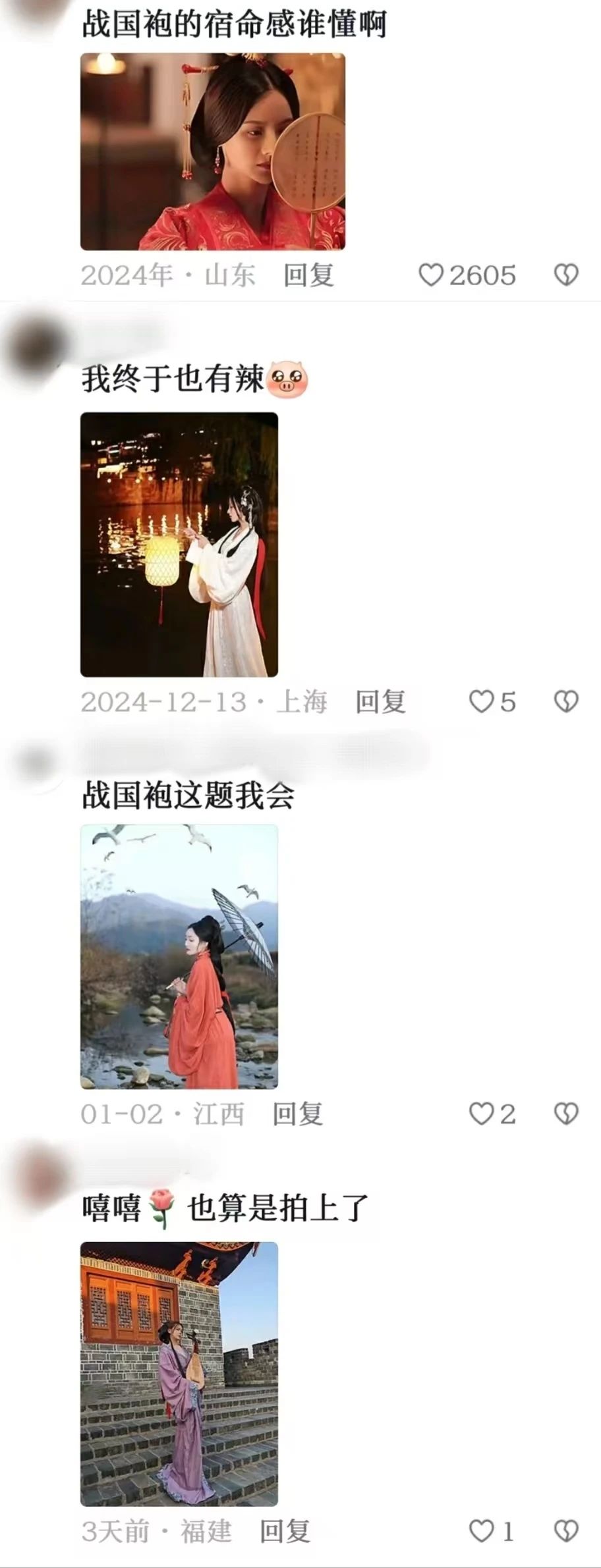601x1568 pixels.
Task: Like the 也算是拍上了 comment
Action: tap(481, 1532)
